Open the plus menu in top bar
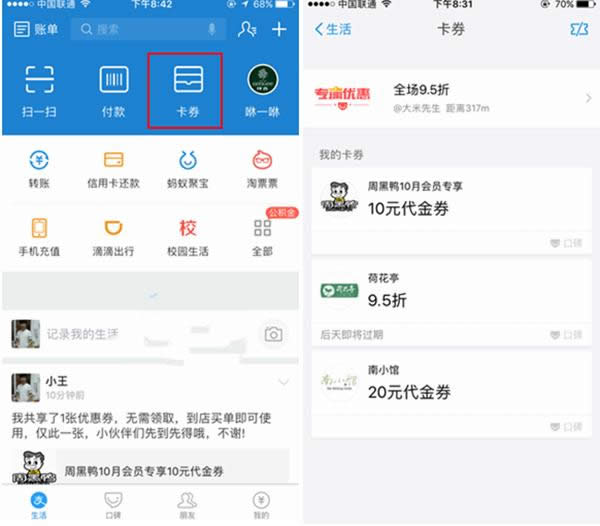 pyautogui.click(x=279, y=29)
